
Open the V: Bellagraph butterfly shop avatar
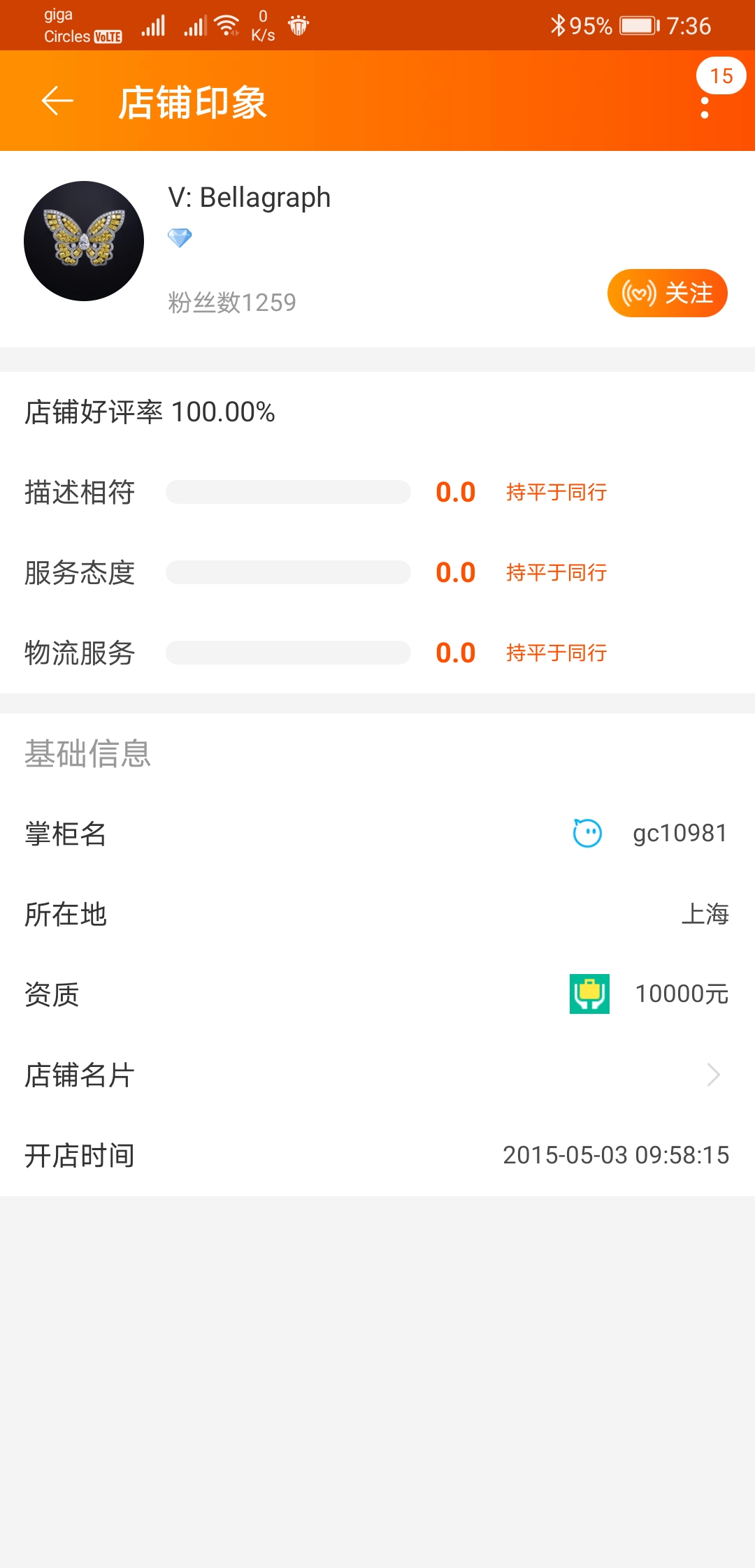[x=84, y=241]
